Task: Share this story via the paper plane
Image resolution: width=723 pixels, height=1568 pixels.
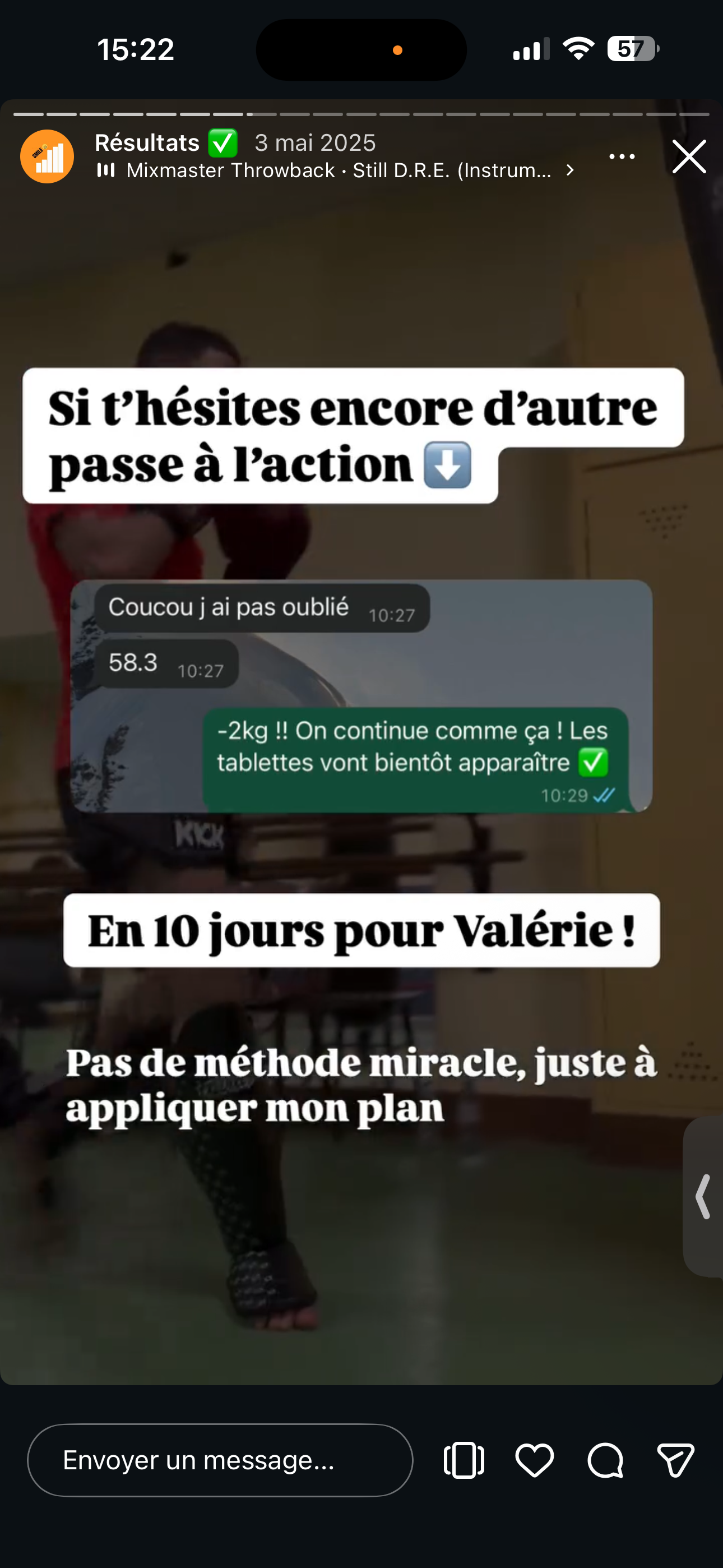Action: (675, 1460)
